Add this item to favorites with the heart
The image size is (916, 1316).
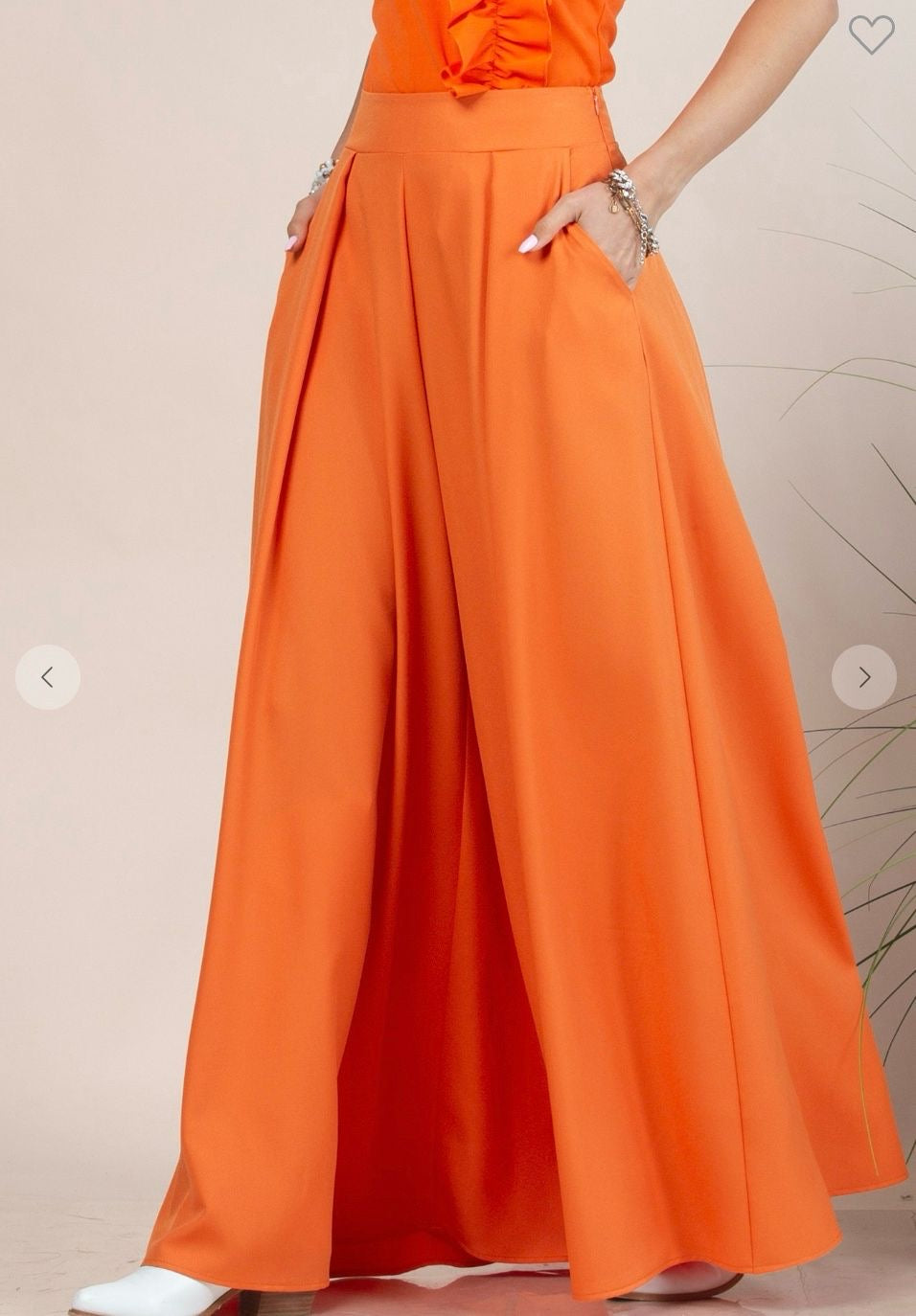tap(871, 34)
